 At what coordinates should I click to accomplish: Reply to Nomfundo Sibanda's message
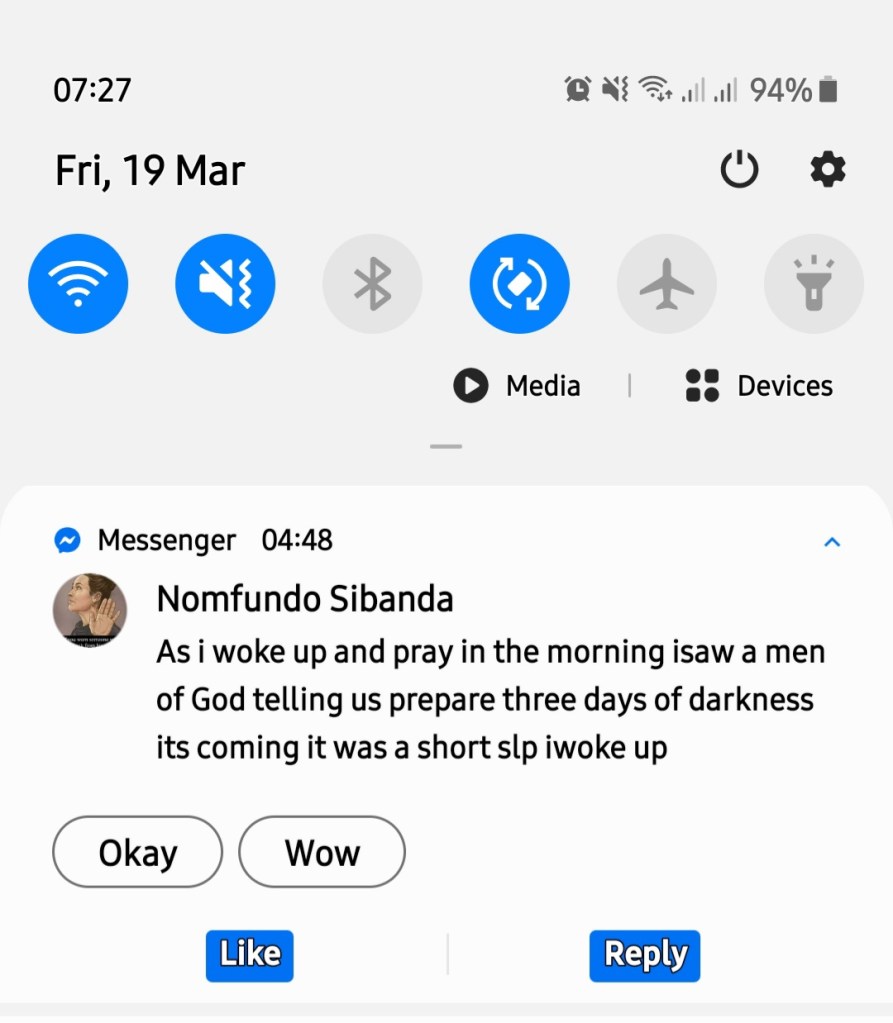[x=645, y=955]
